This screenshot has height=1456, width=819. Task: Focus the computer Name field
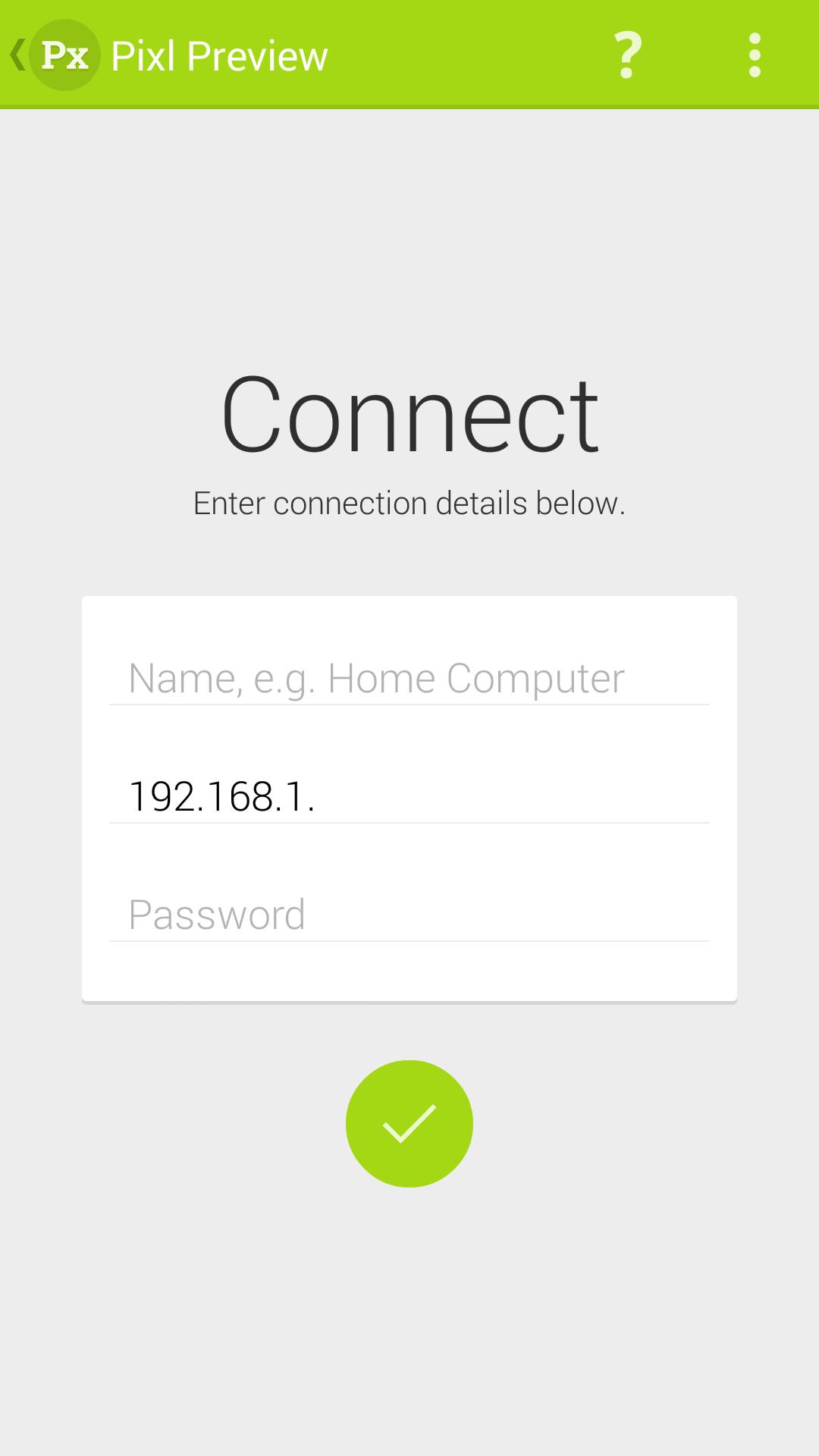click(x=409, y=677)
